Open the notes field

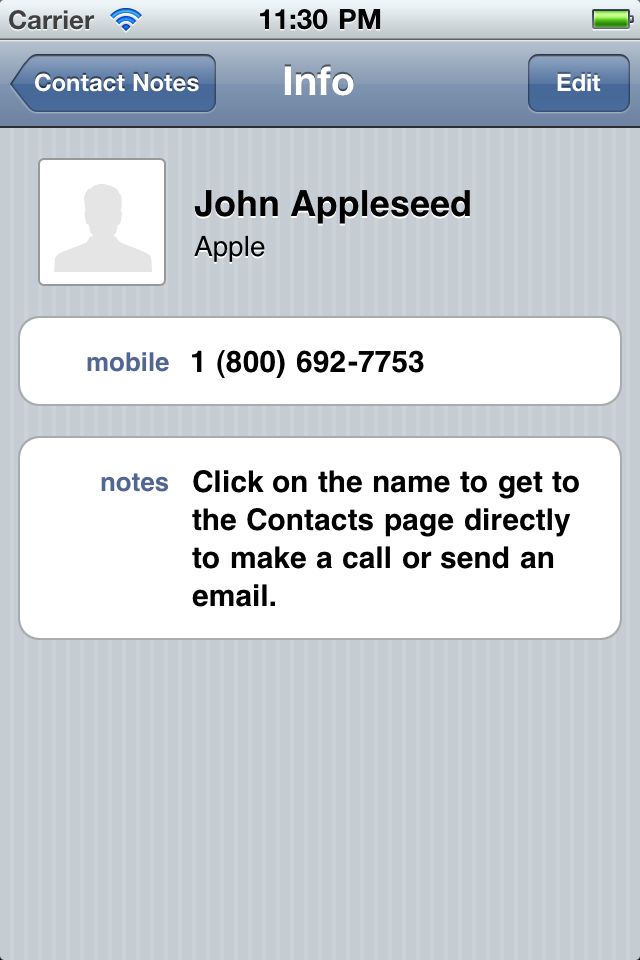(320, 538)
